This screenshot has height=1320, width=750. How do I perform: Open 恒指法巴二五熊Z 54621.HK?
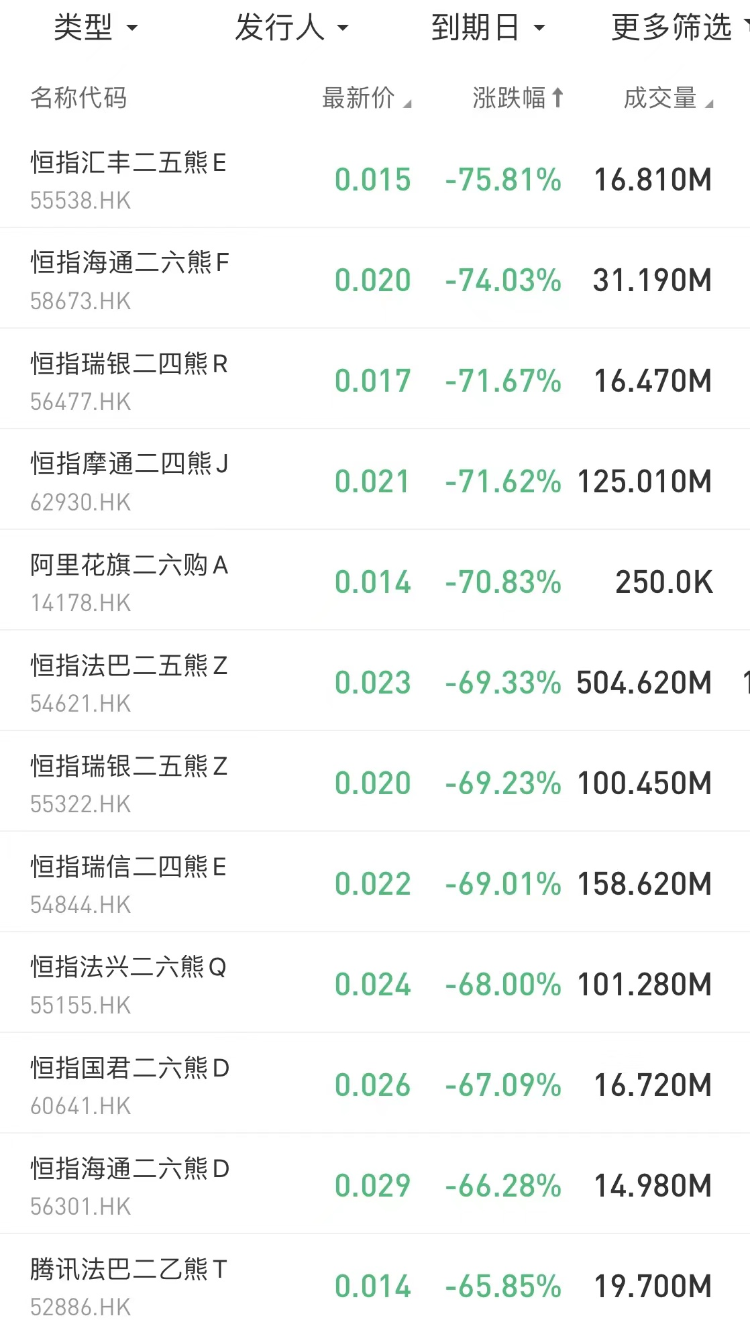click(375, 681)
